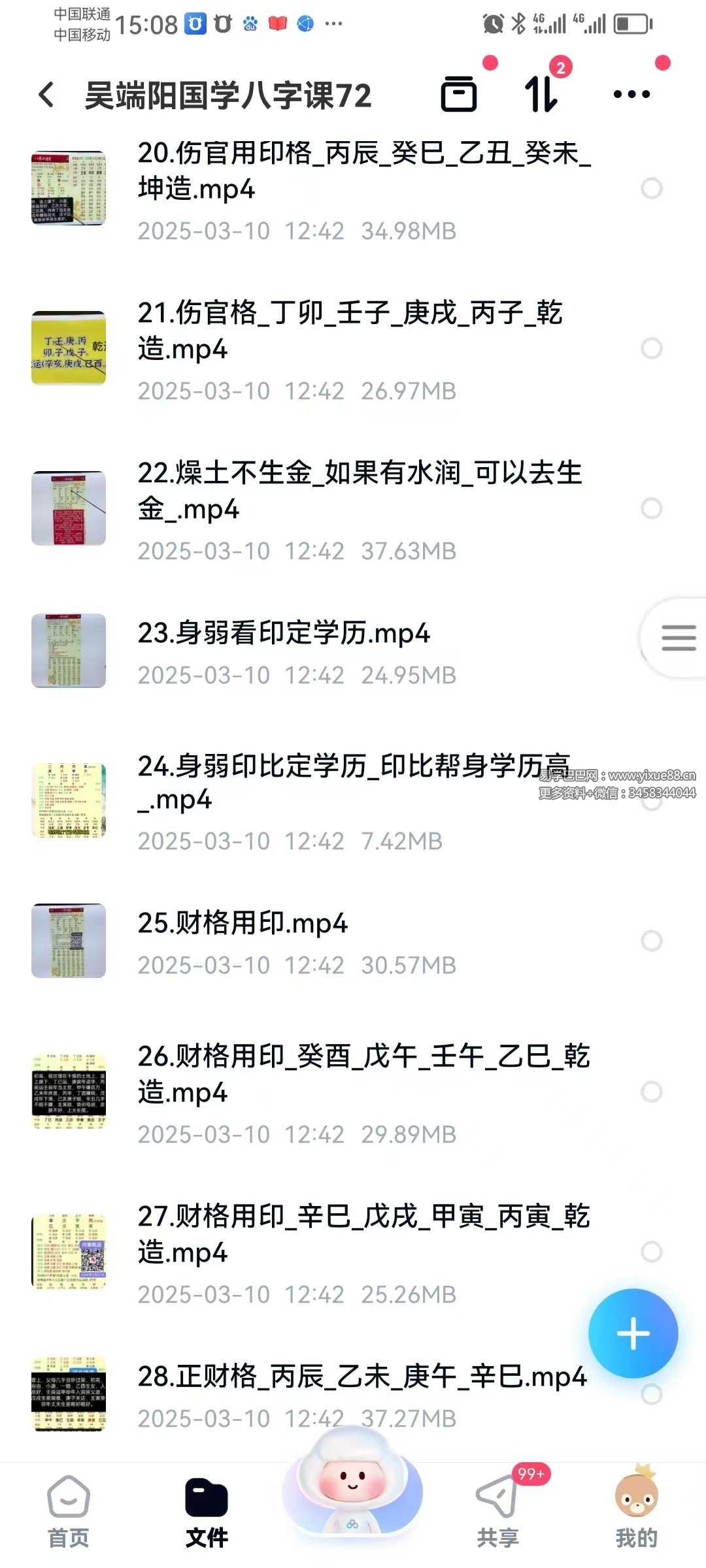The image size is (706, 1568).
Task: Open the file 25.财格用印.mp4
Action: click(x=243, y=923)
